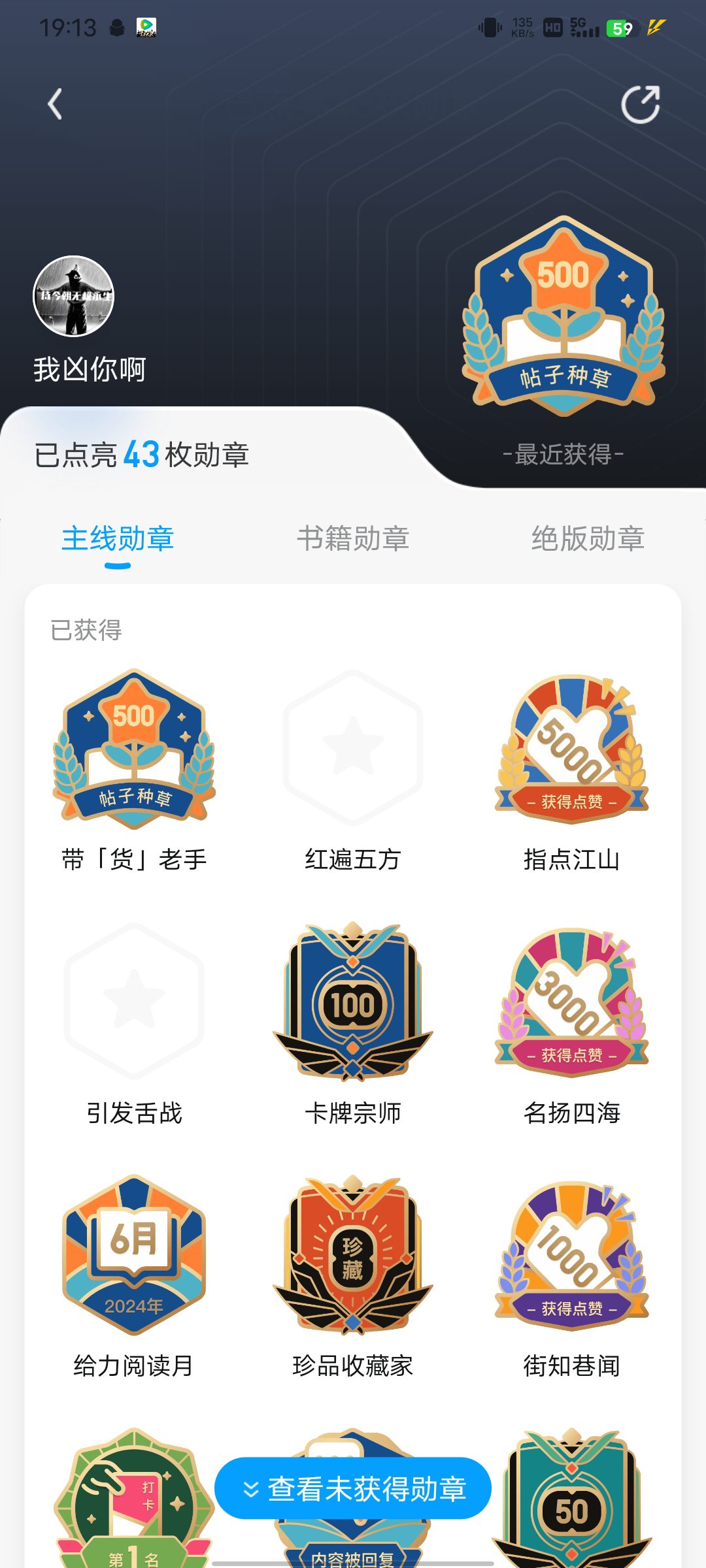Tap the user avatar of 我凶你啊
The width and height of the screenshot is (706, 1568).
pos(74,296)
